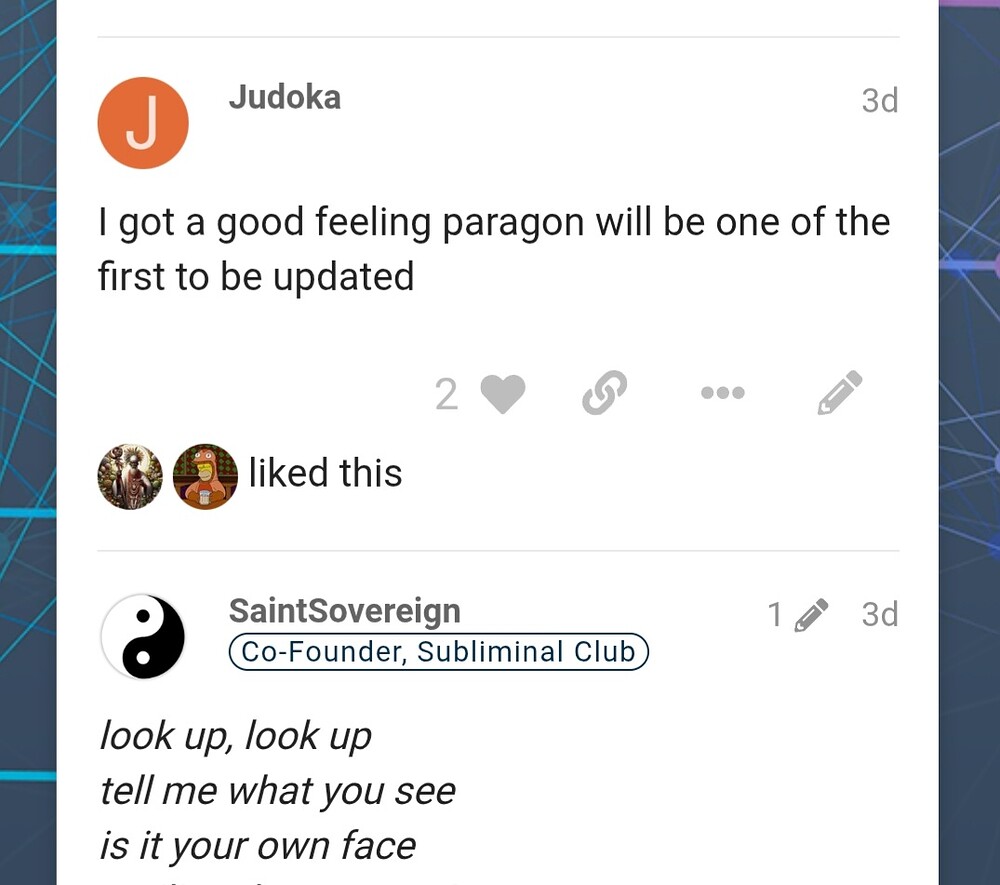
Task: View the first liker's avatar
Action: (x=130, y=476)
